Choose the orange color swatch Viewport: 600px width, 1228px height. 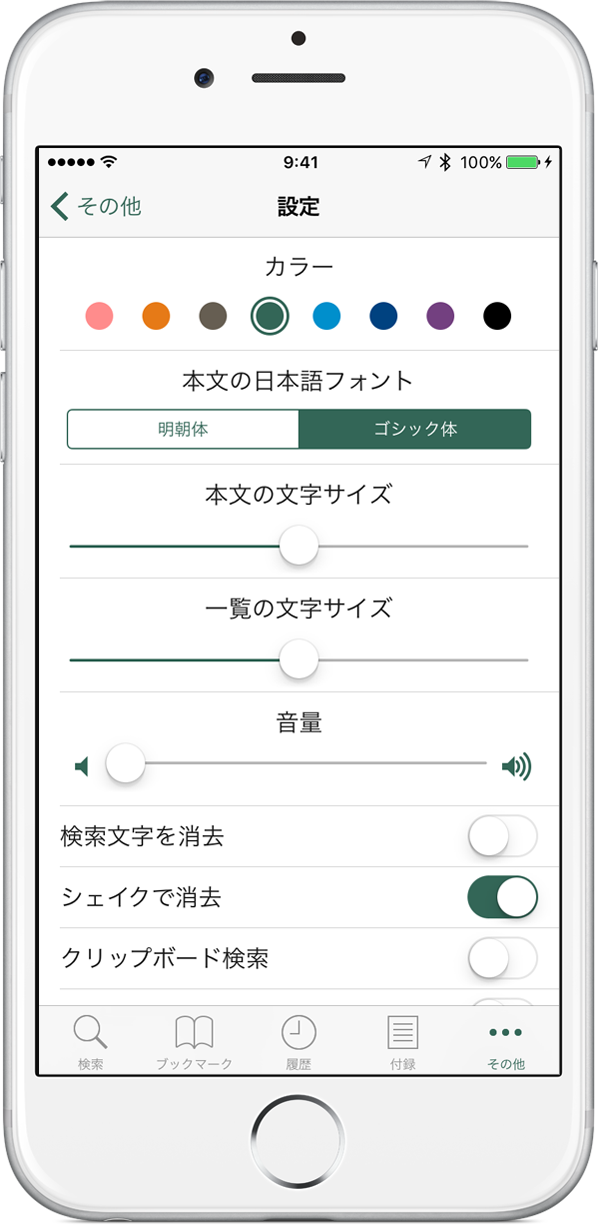coord(156,317)
